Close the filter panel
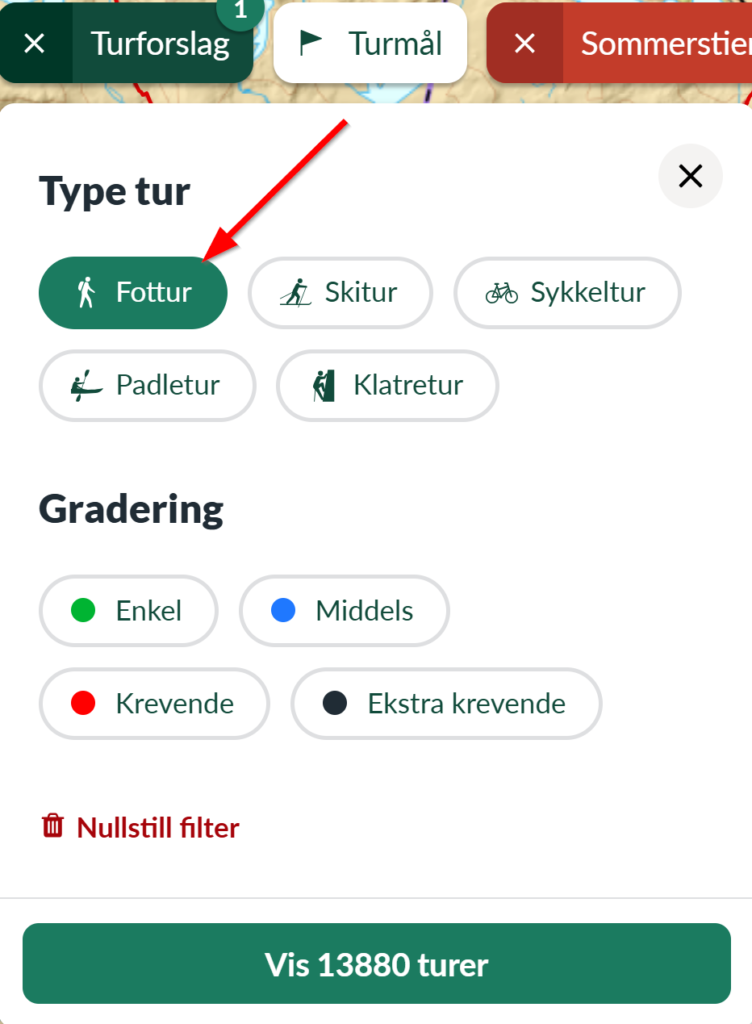The image size is (752, 1024). click(x=690, y=176)
